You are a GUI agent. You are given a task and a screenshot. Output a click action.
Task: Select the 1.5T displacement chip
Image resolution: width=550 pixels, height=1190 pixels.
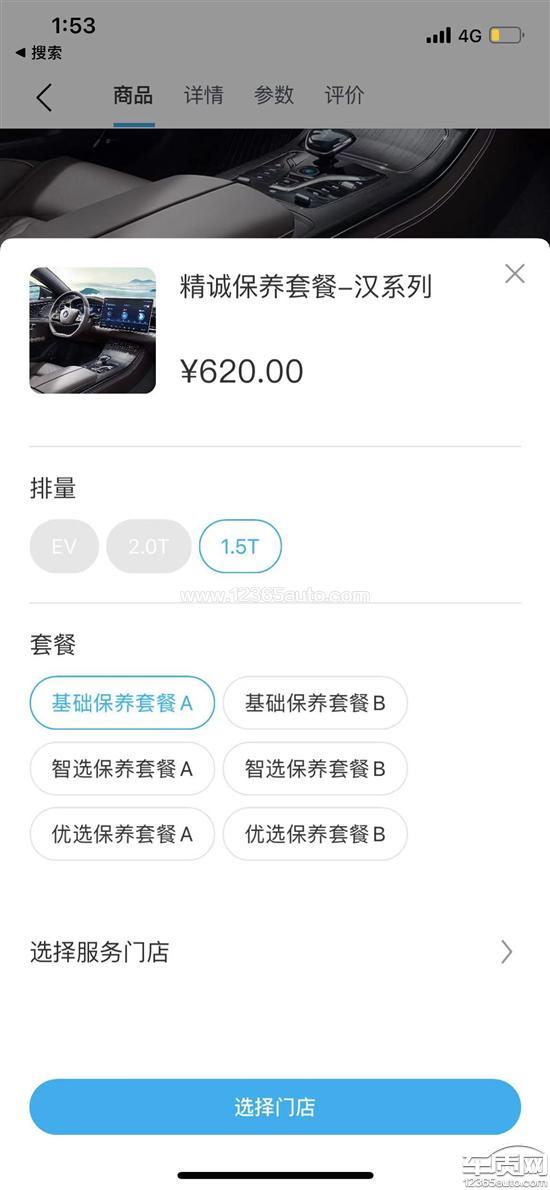[x=240, y=546]
